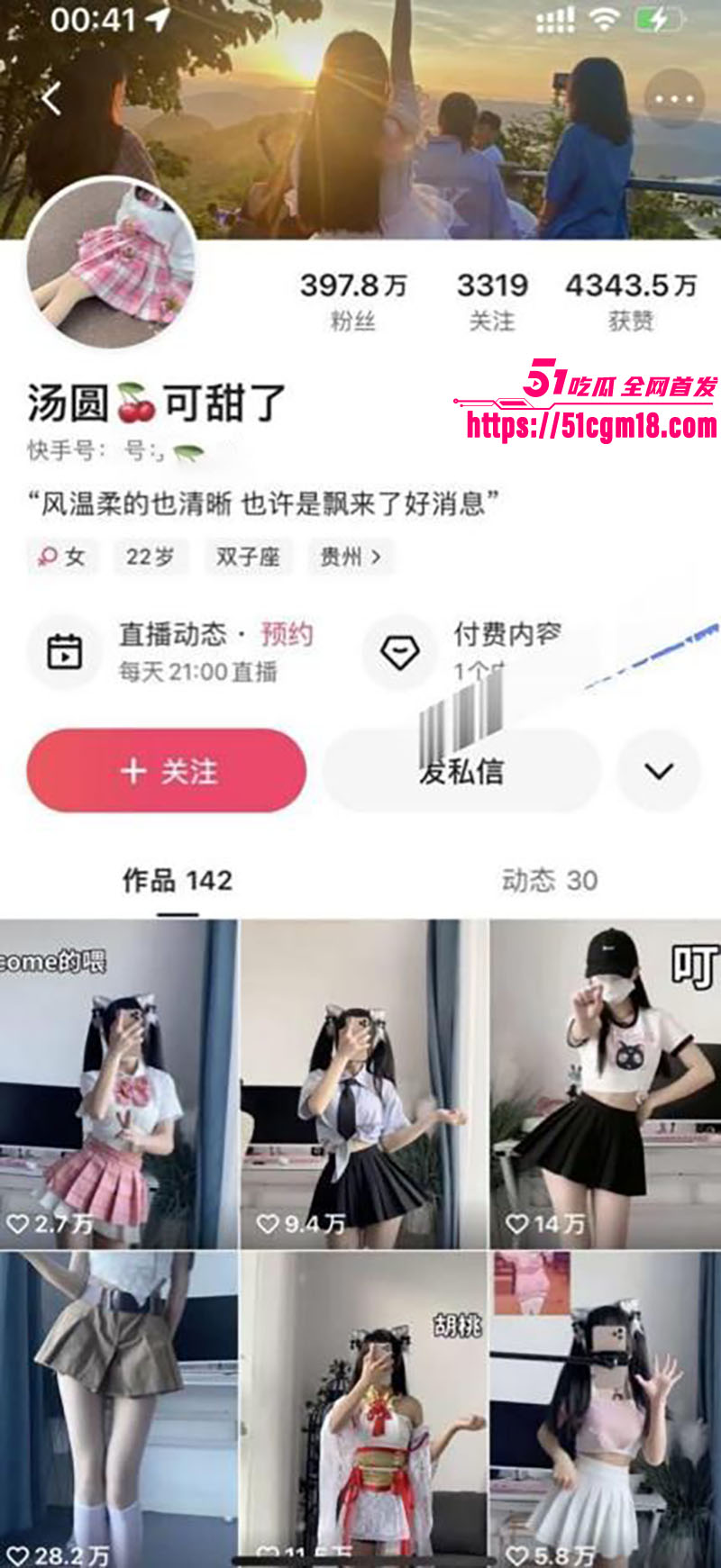Open the 粉丝 followers list
The width and height of the screenshot is (721, 1568).
pyautogui.click(x=352, y=302)
